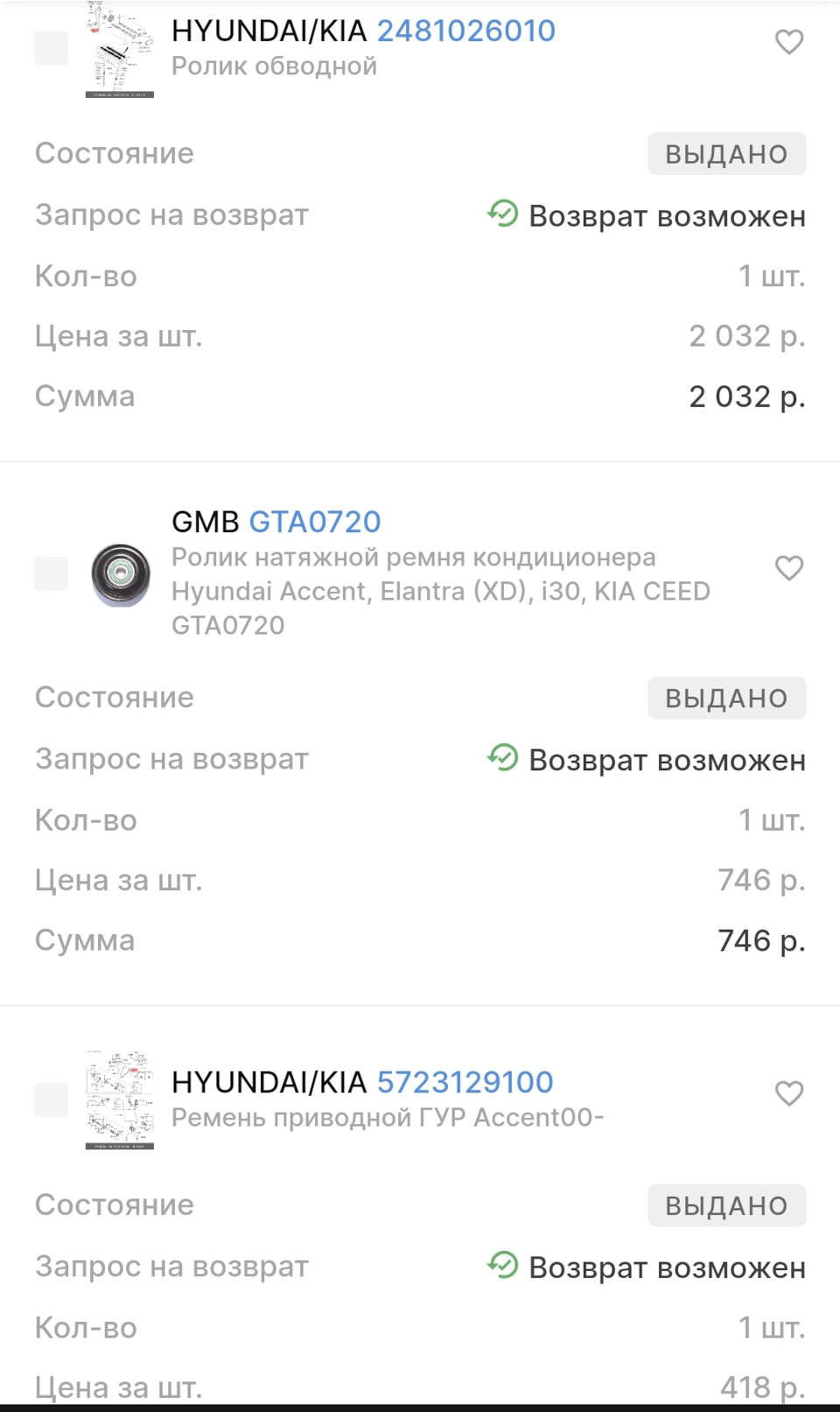Click the ВЫДАНО status for the drive belt

pyautogui.click(x=726, y=1205)
